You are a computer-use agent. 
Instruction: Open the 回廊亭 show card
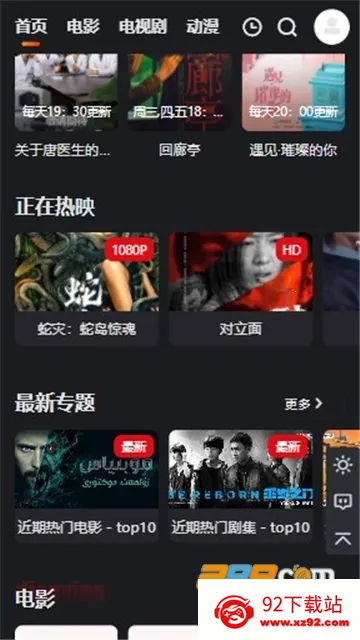coord(180,106)
